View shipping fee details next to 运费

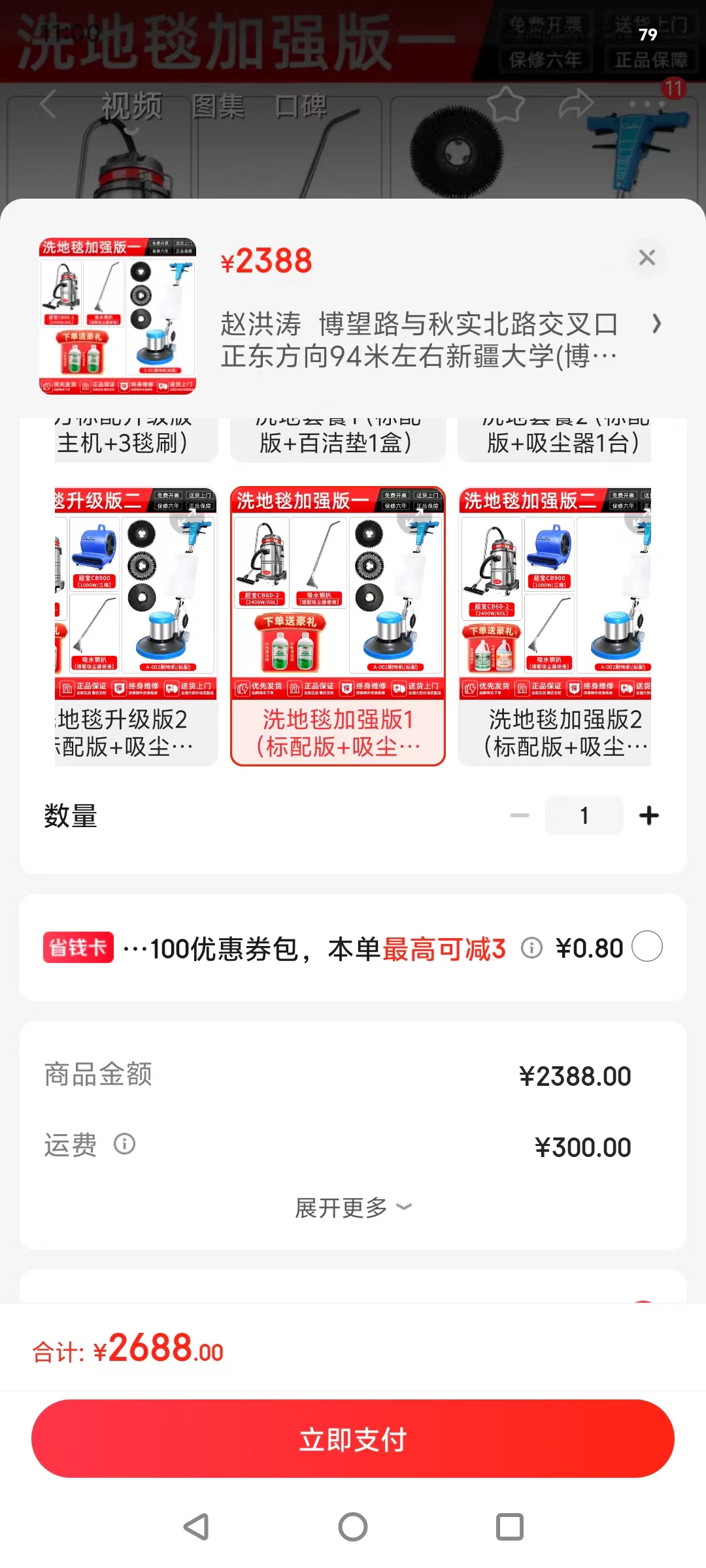[x=124, y=1144]
